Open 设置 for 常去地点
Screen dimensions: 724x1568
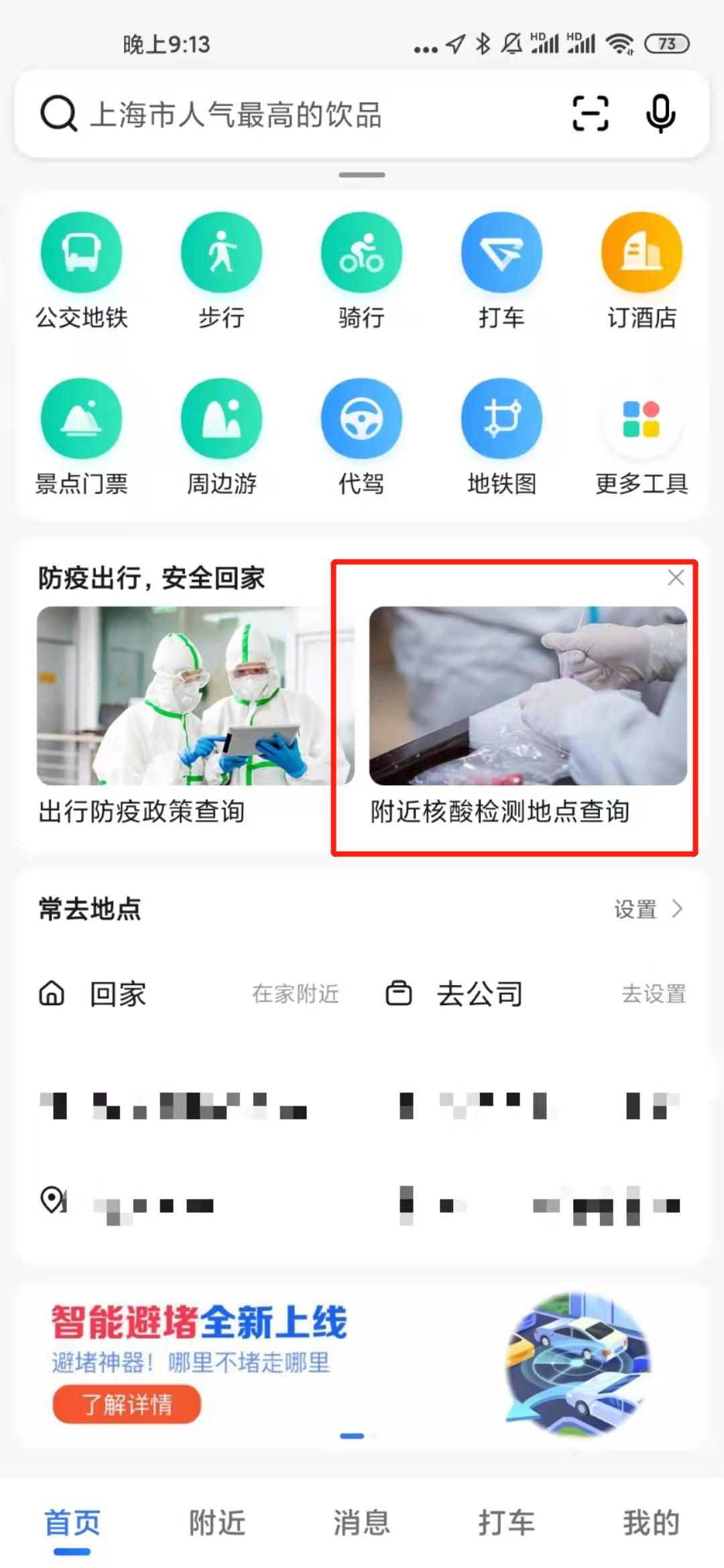[x=648, y=909]
